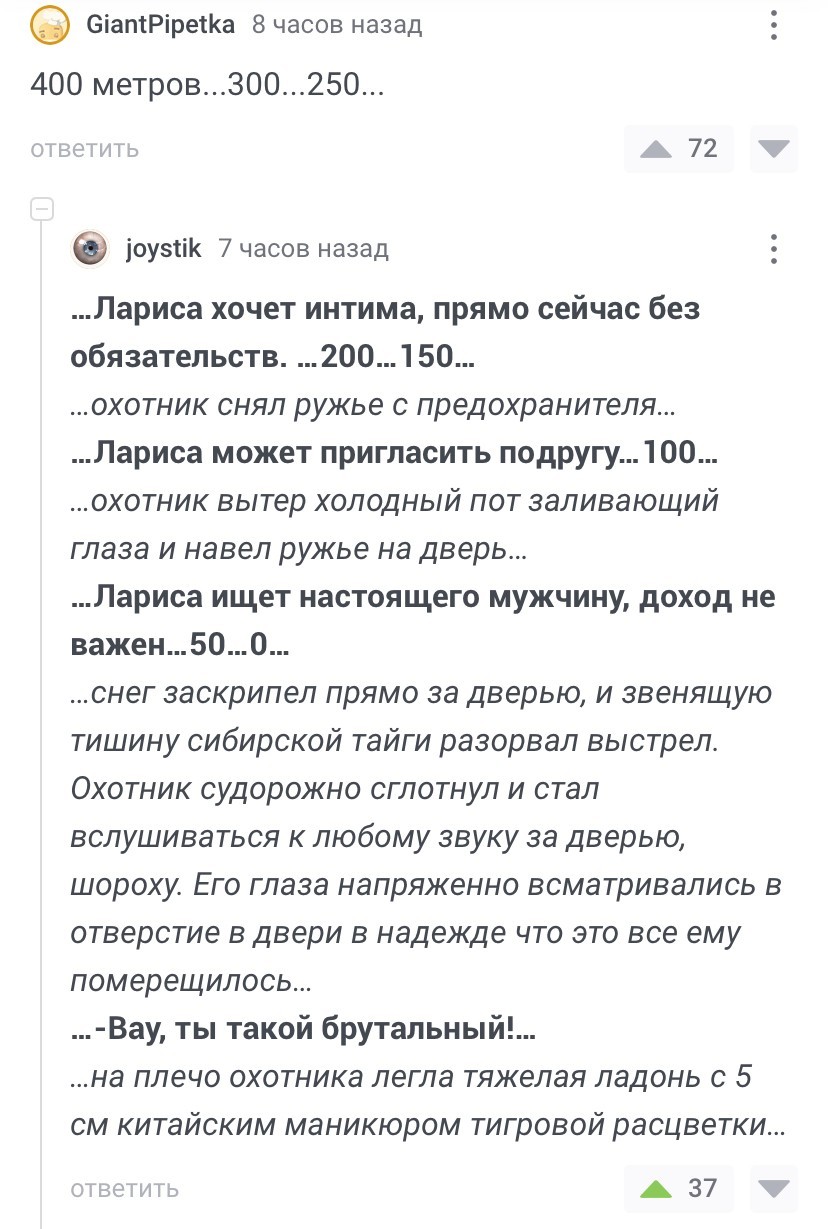Open overflow menu on joystik's comment
This screenshot has width=828, height=1229.
tap(775, 249)
